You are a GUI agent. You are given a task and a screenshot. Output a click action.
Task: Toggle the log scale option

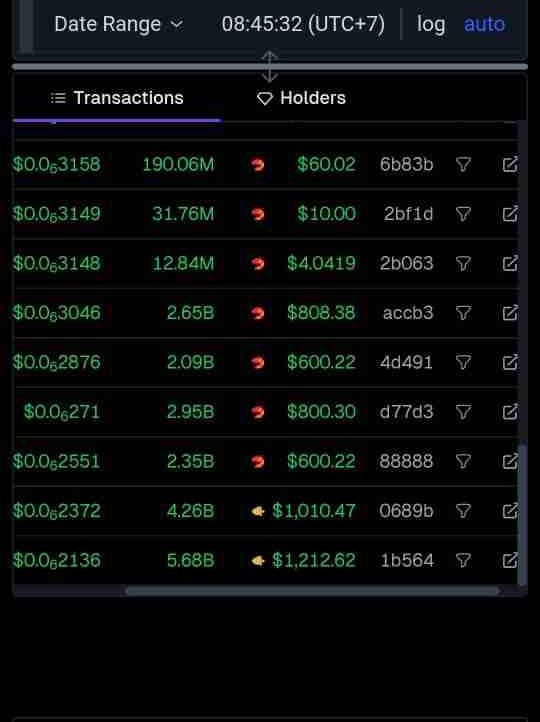(431, 24)
